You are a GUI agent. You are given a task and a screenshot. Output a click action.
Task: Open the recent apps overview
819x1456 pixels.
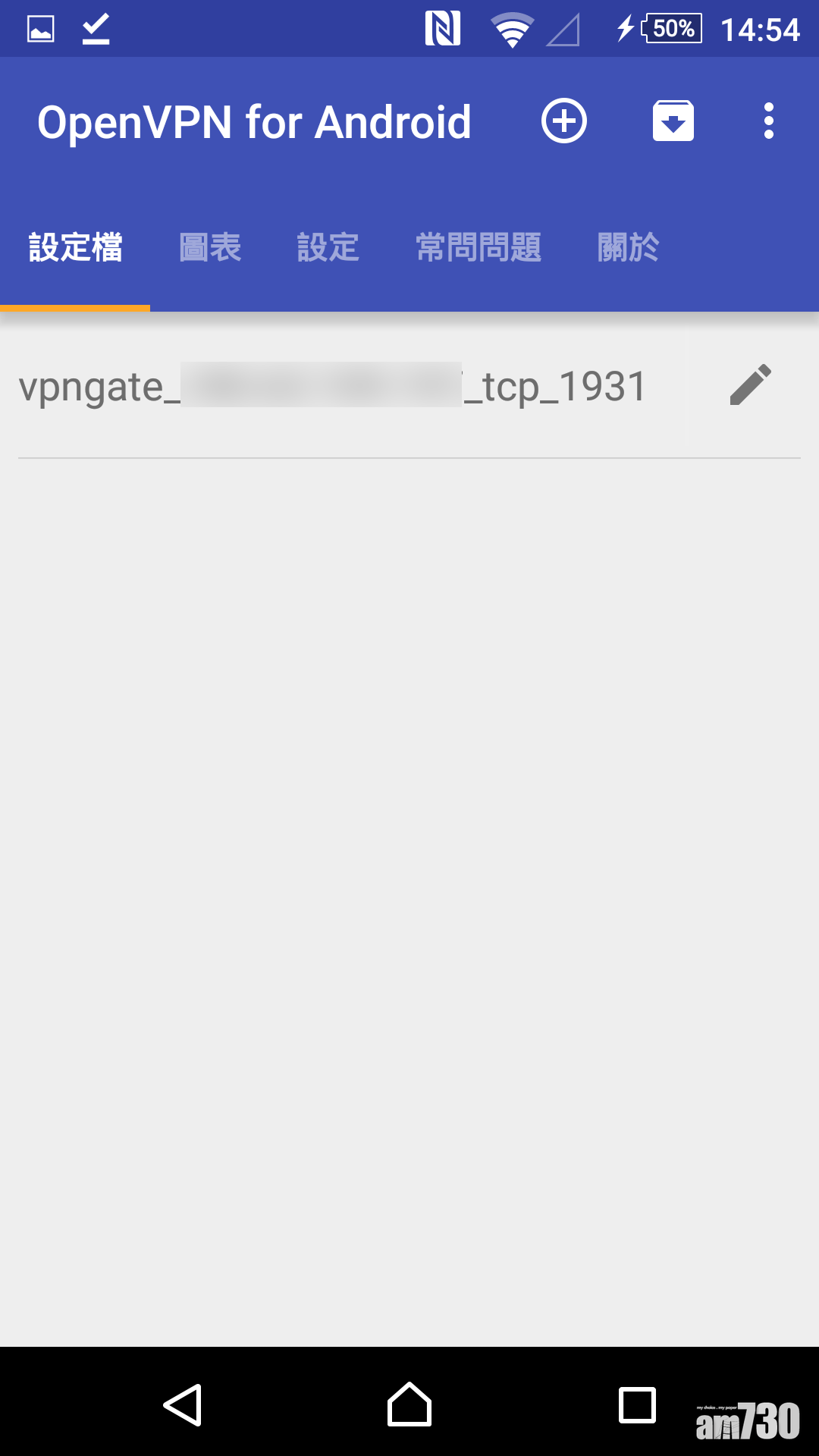coord(637,1405)
